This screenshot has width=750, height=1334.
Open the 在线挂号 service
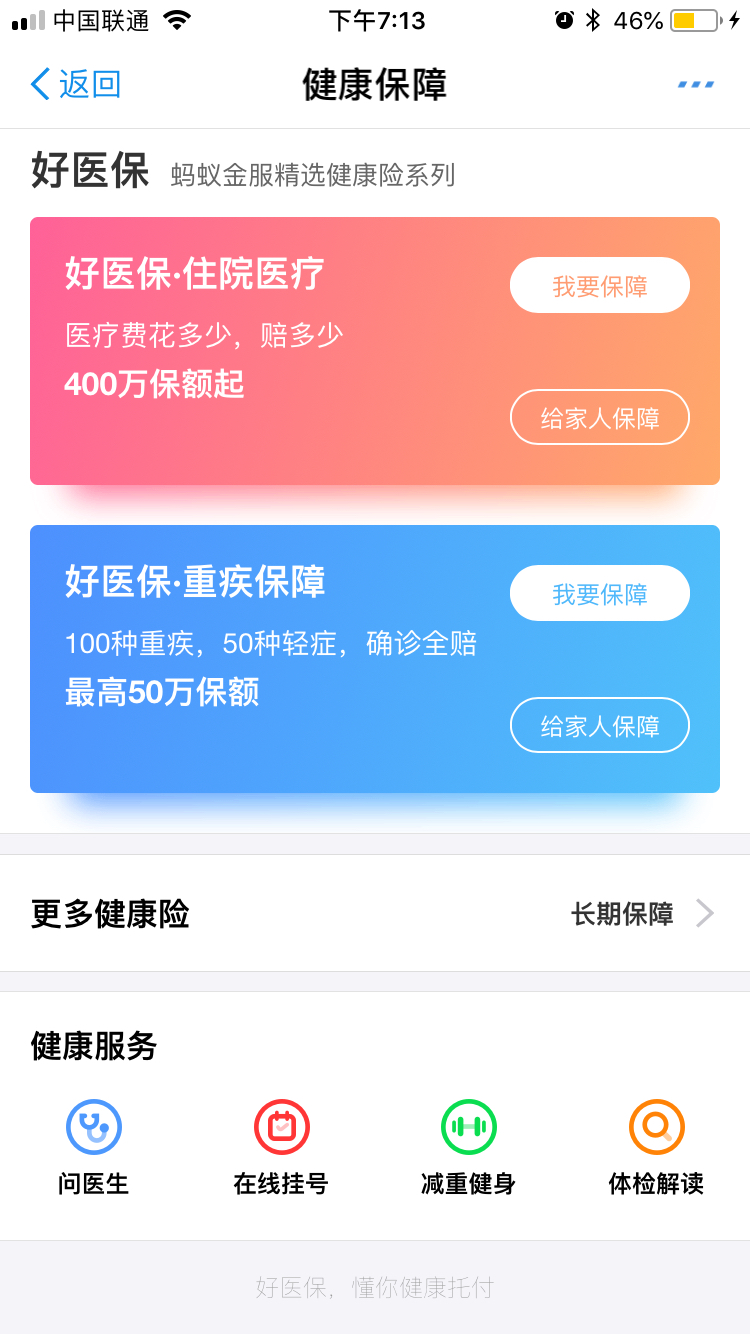pos(281,1148)
